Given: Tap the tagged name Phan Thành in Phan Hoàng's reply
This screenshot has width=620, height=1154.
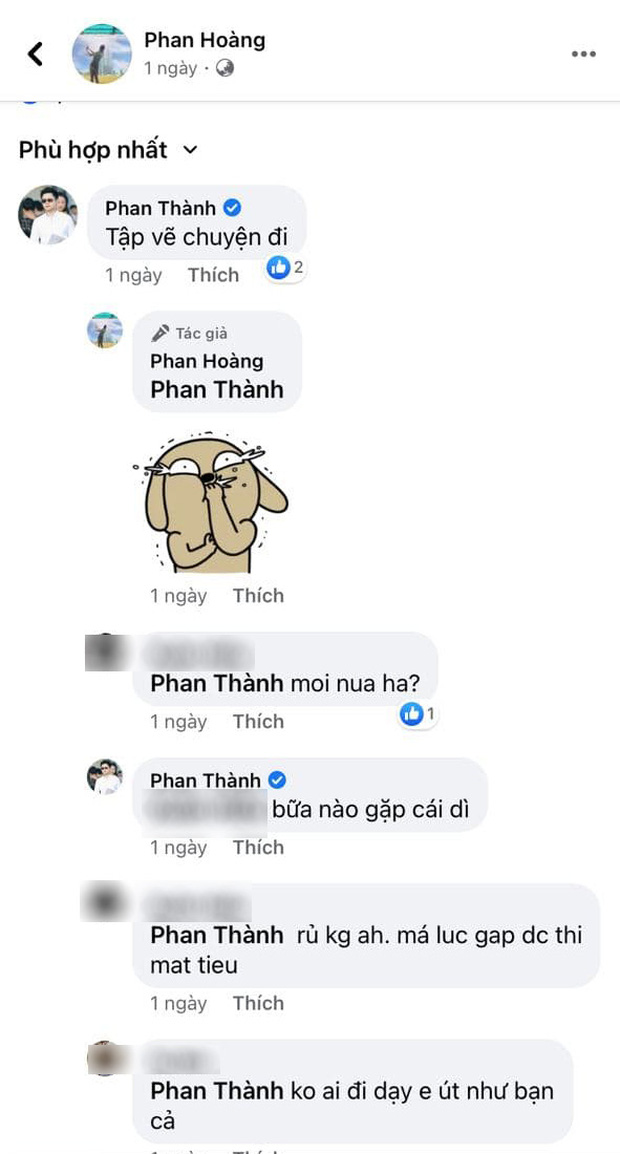Looking at the screenshot, I should tap(216, 390).
